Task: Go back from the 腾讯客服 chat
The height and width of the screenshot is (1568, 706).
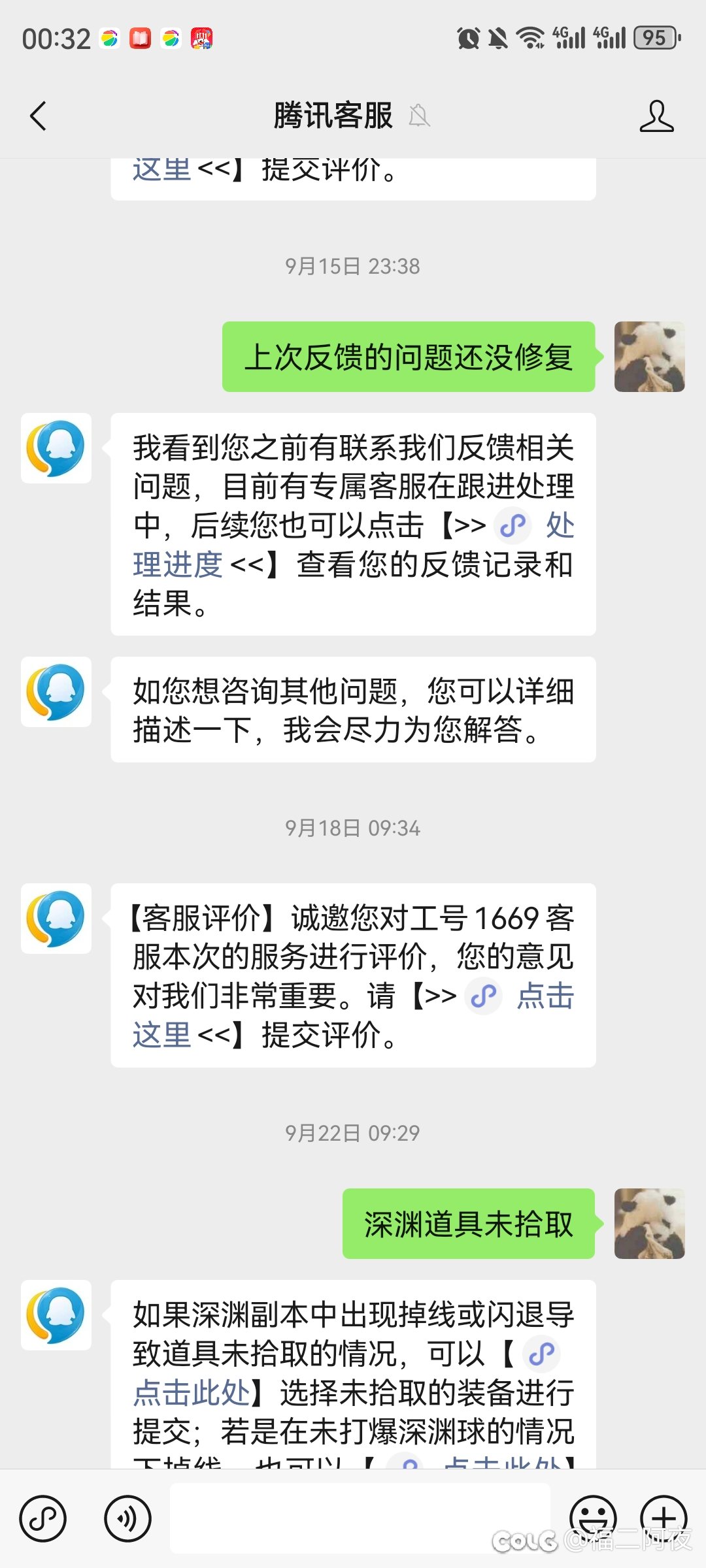Action: point(39,116)
